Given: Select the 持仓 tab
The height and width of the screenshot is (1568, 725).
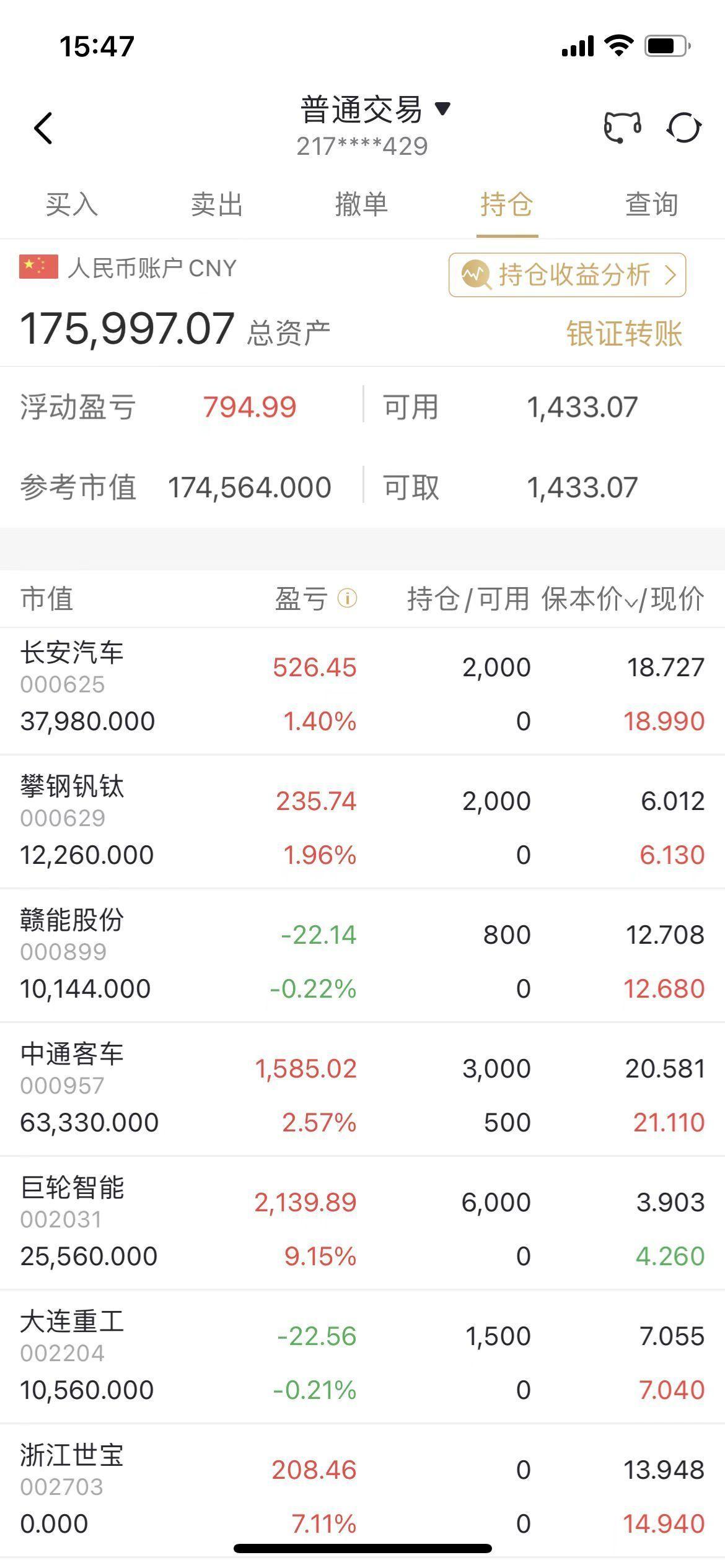Looking at the screenshot, I should point(507,204).
